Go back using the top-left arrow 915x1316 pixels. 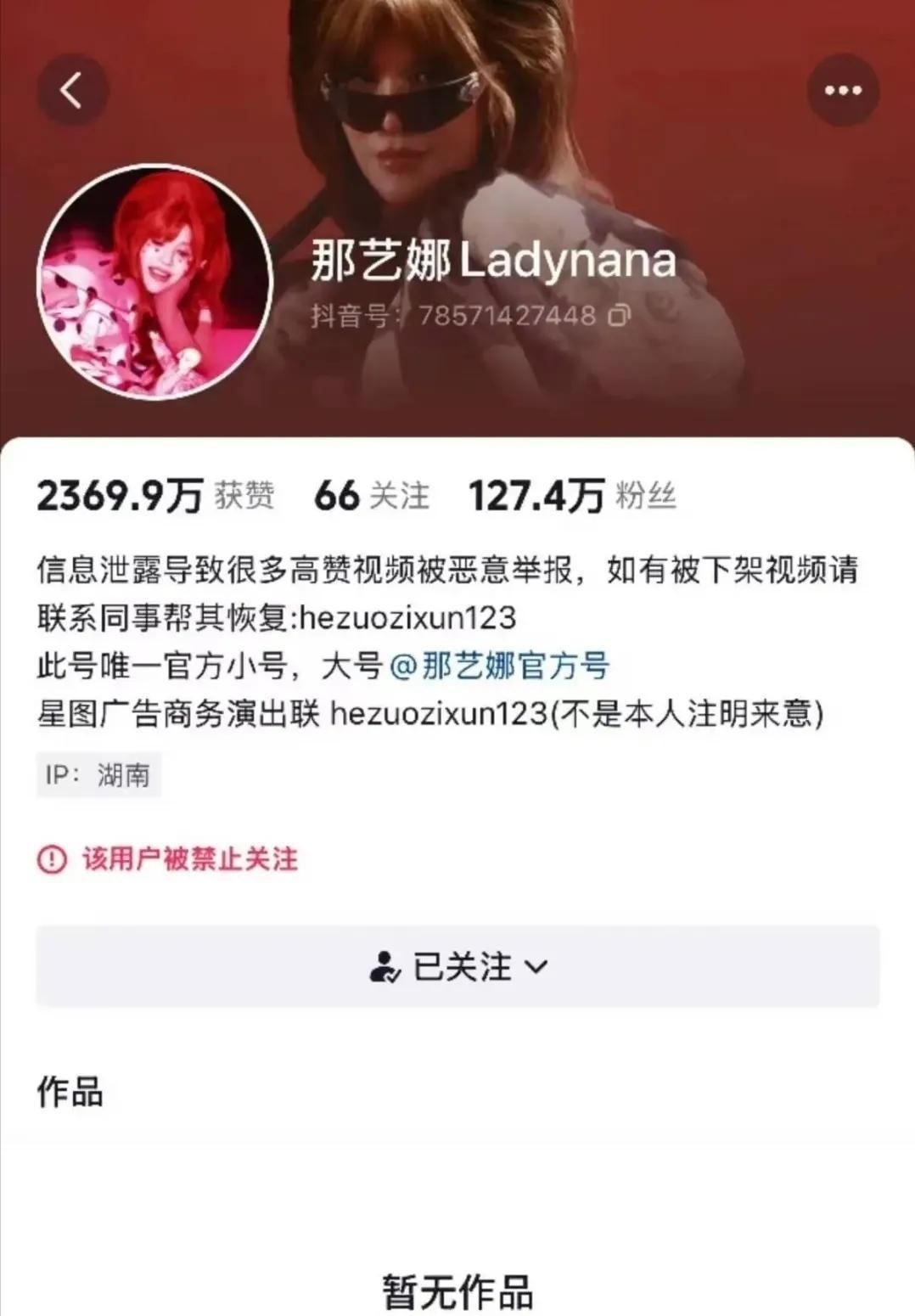point(72,90)
